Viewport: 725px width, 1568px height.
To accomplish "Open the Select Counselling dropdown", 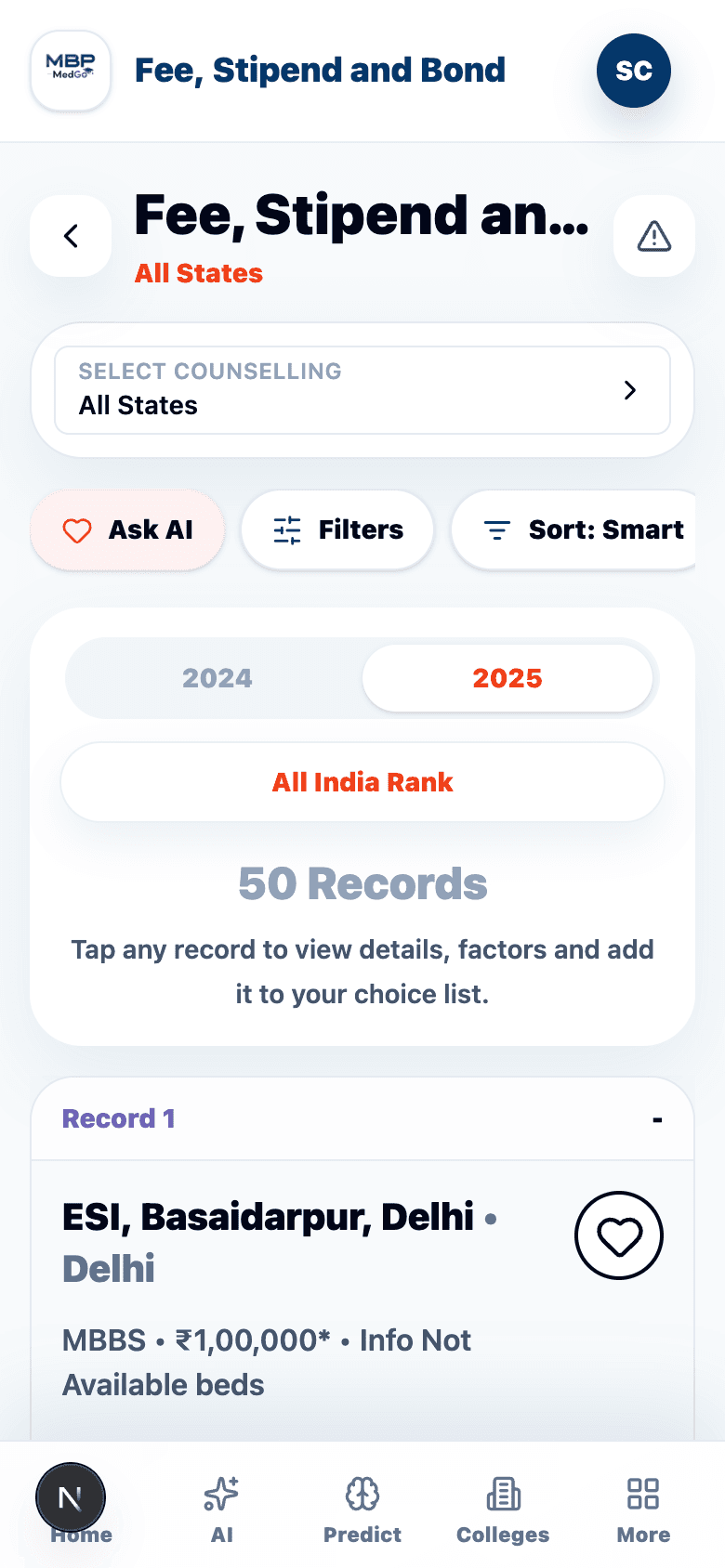I will pos(362,390).
